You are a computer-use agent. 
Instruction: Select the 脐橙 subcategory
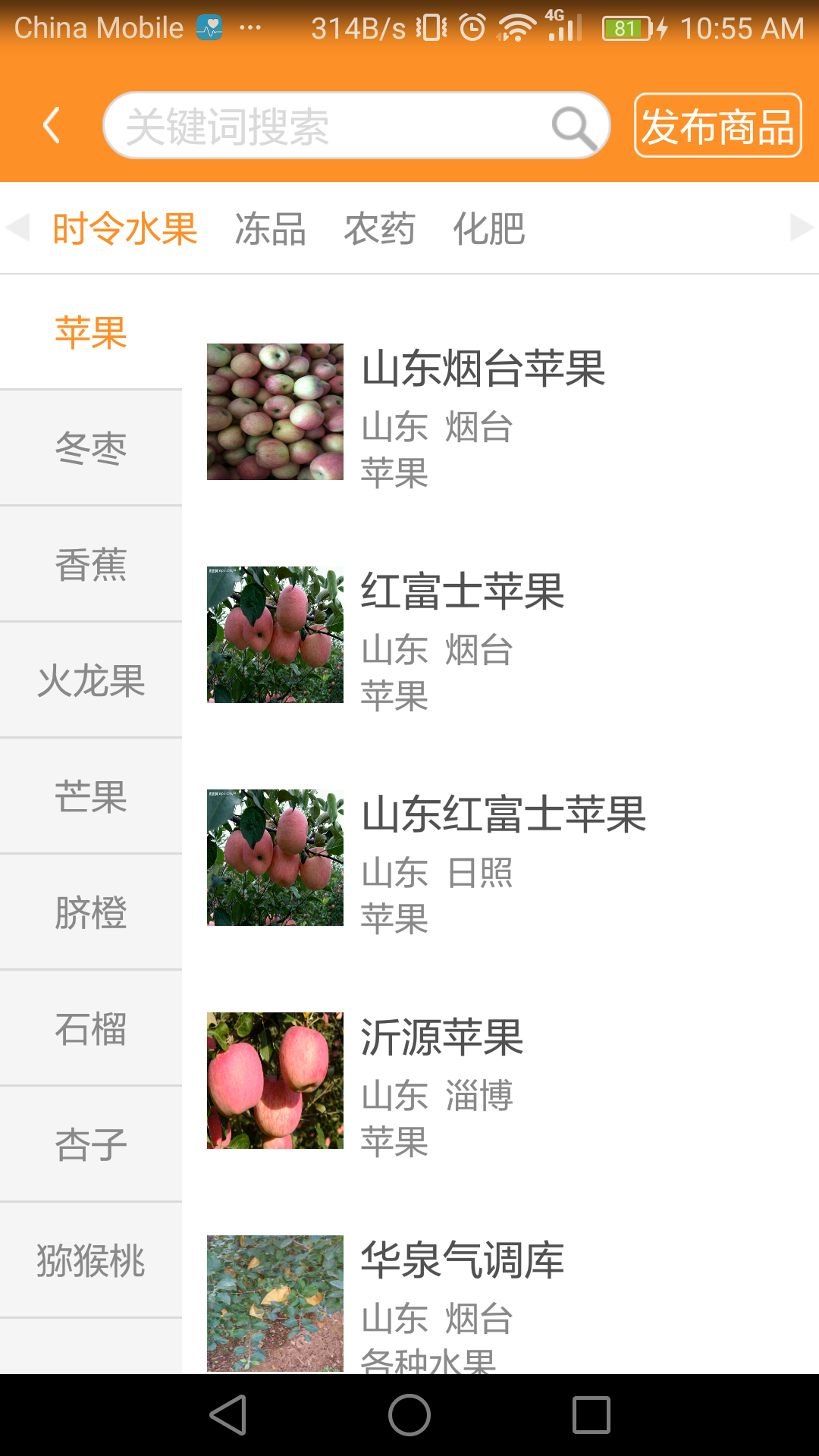point(91,912)
